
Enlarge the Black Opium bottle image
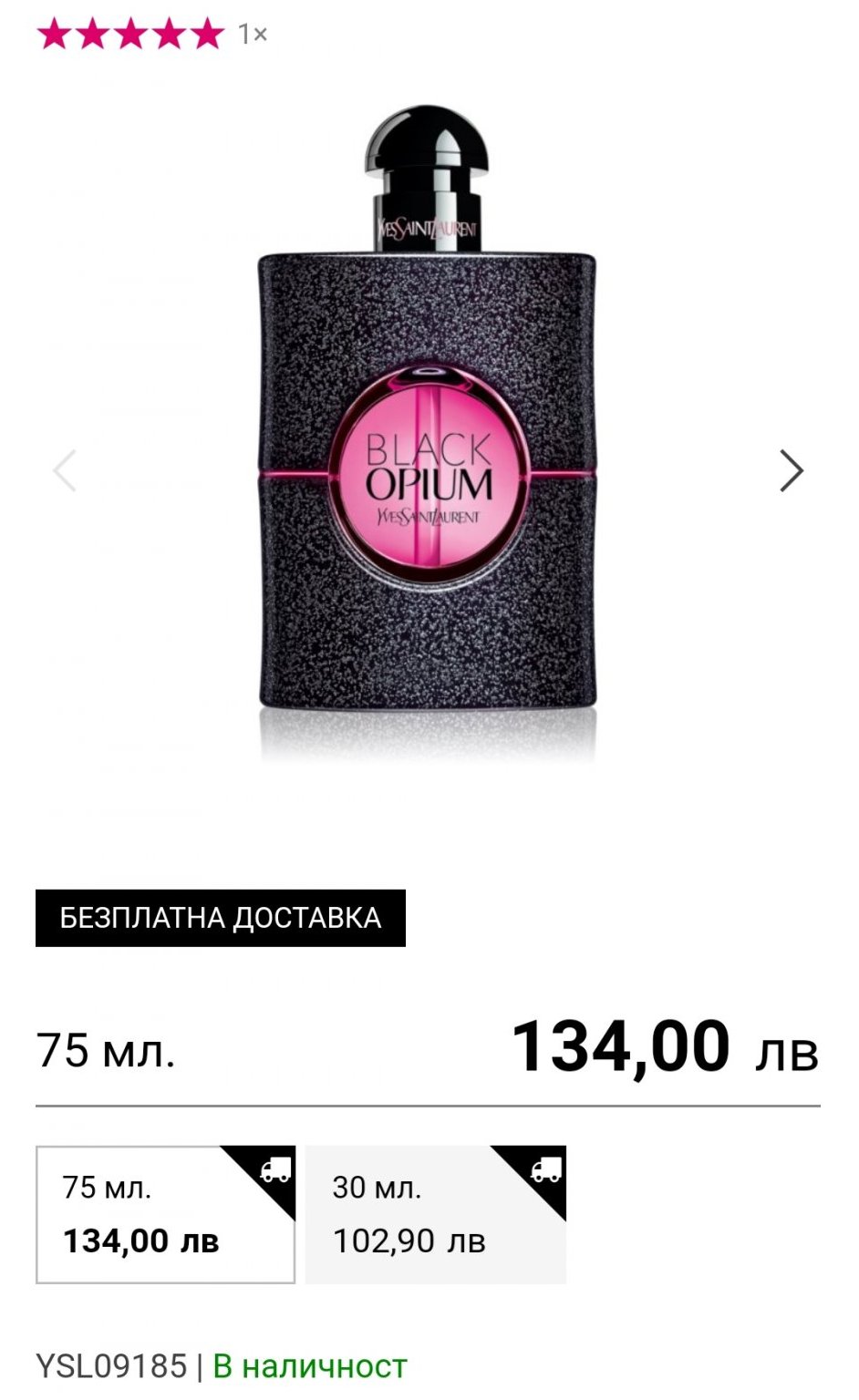click(428, 428)
